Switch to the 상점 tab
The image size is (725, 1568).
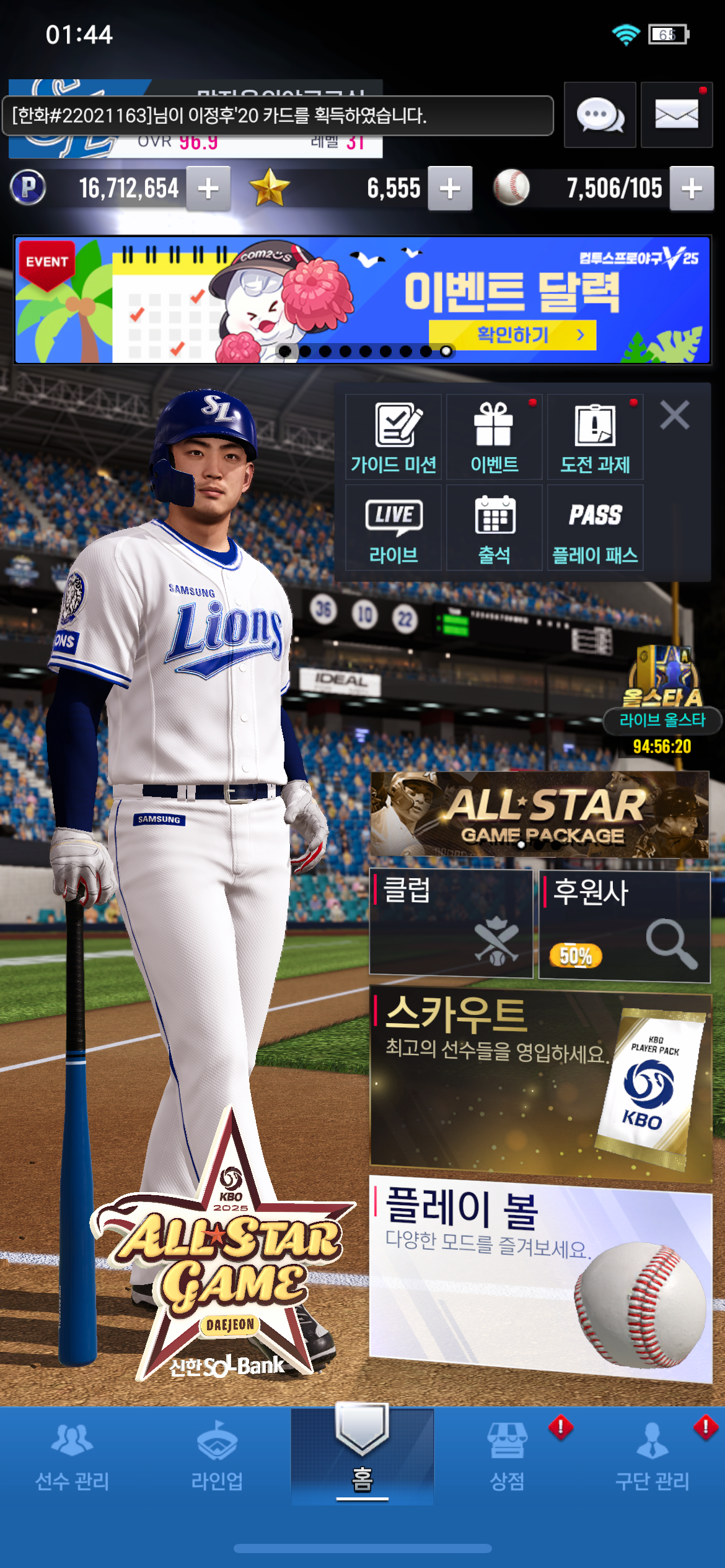pos(507,1455)
